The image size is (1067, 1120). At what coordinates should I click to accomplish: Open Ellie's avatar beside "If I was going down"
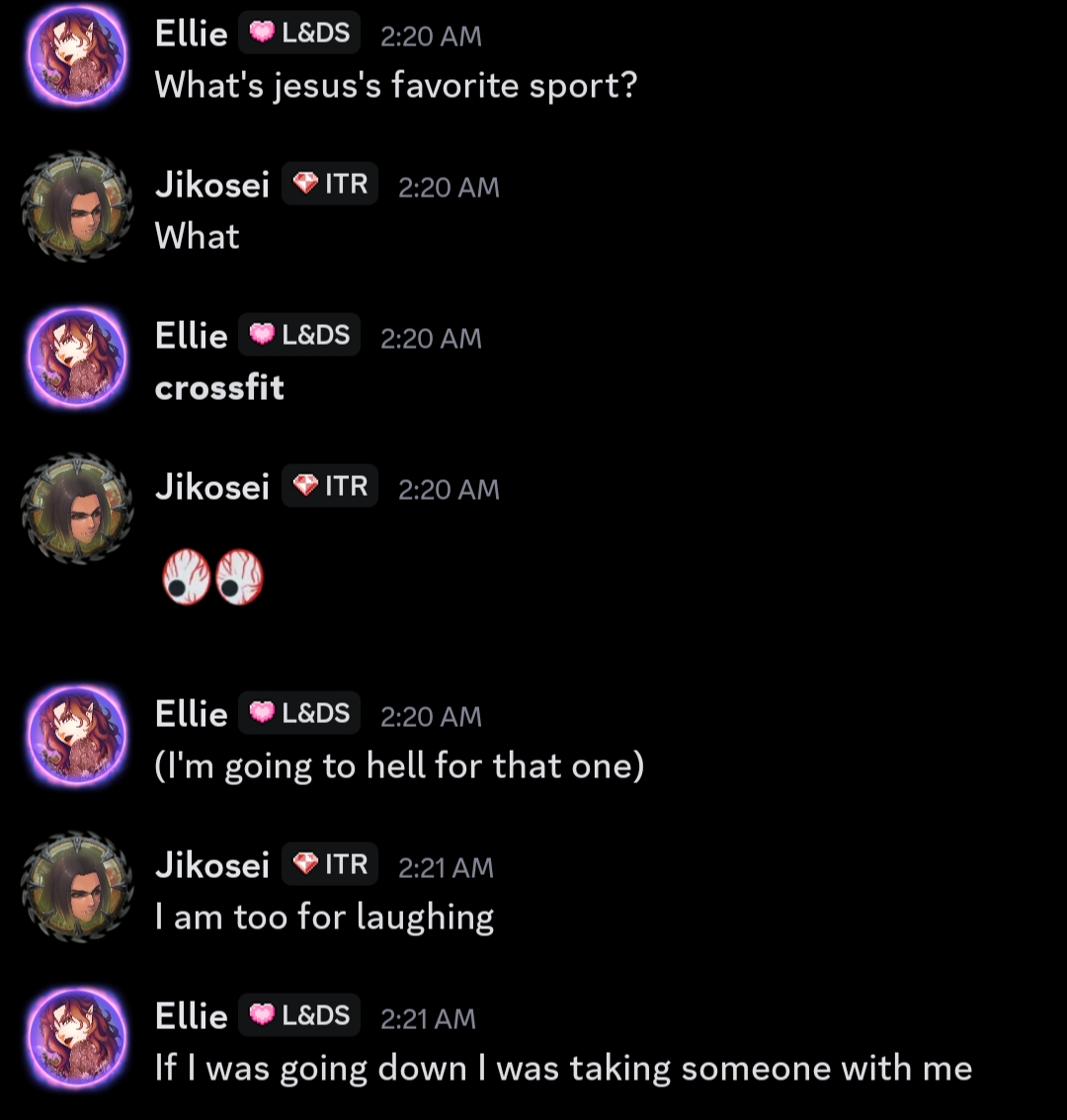point(77,1040)
